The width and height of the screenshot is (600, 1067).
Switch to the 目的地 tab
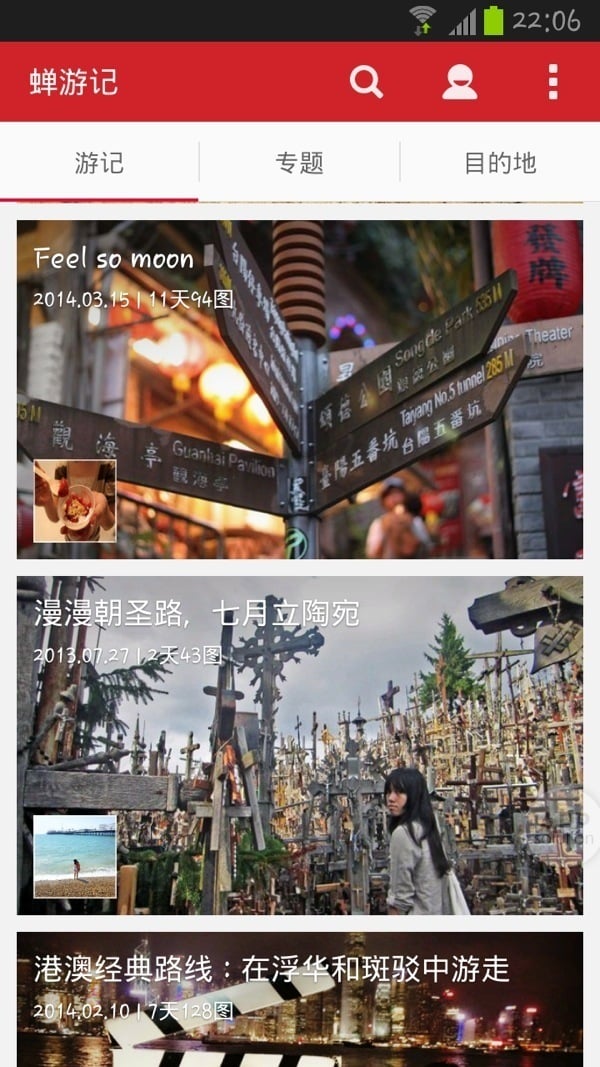coord(500,163)
